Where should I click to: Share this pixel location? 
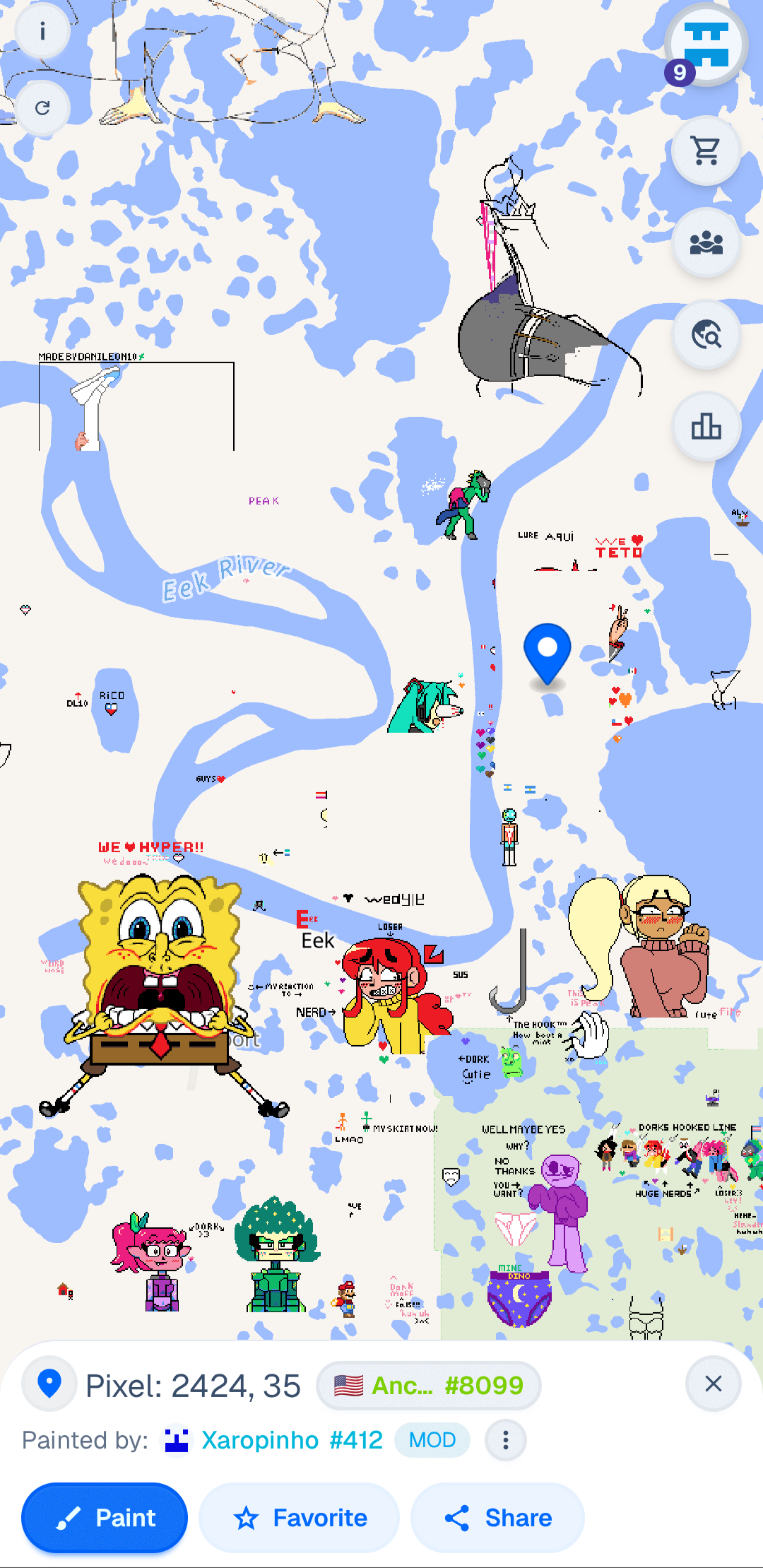497,1517
